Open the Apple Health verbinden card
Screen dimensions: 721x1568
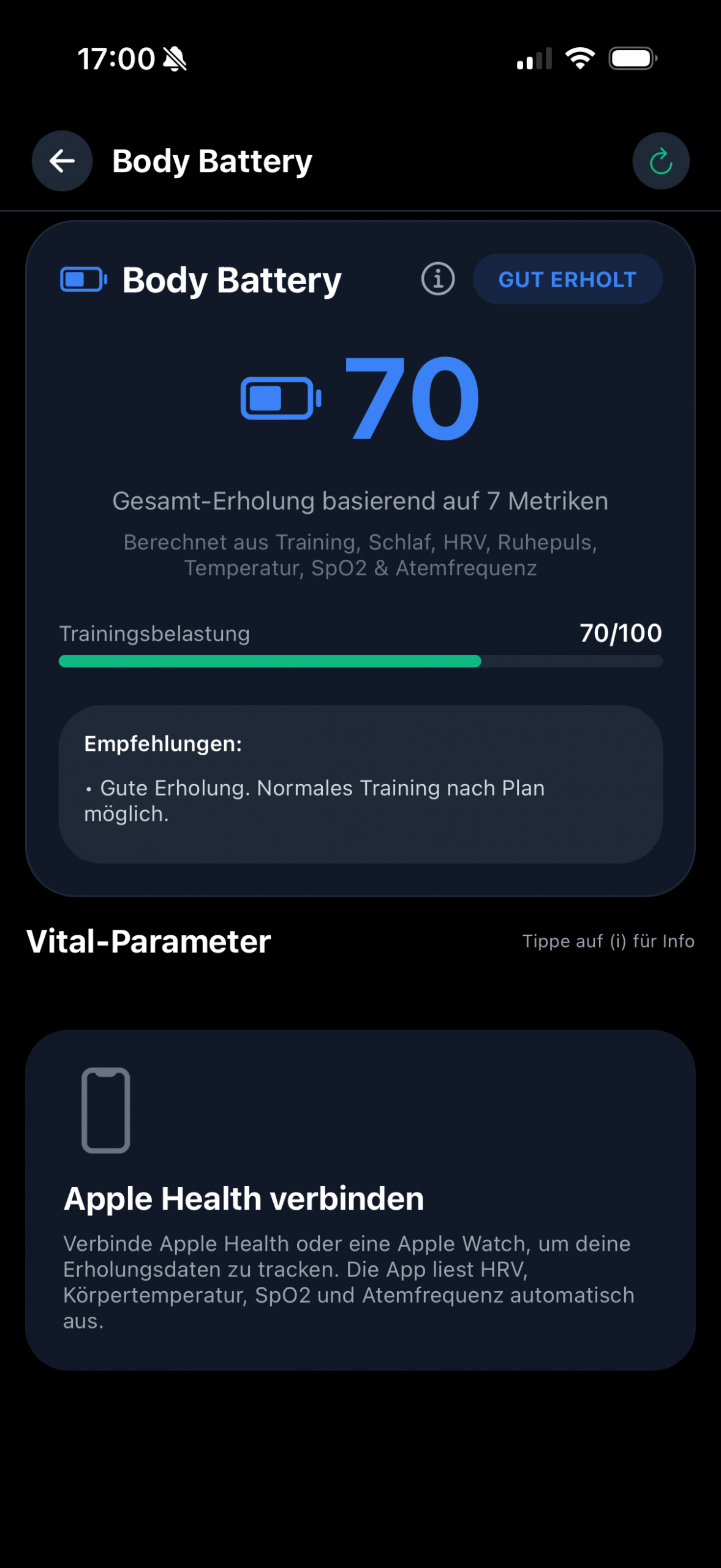pos(360,1199)
